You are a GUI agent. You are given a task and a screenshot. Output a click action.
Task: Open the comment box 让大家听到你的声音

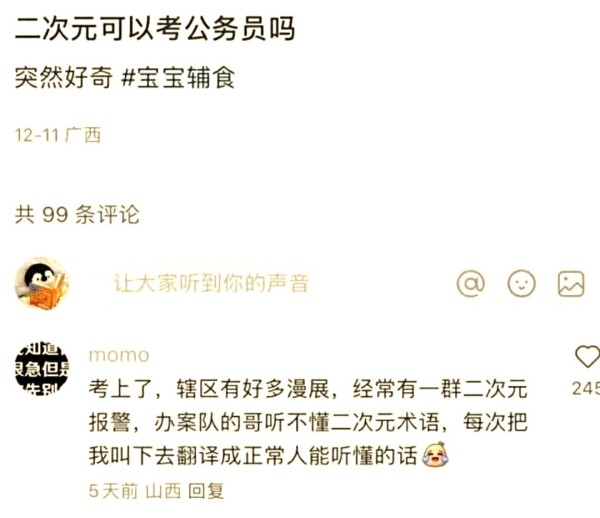210,283
